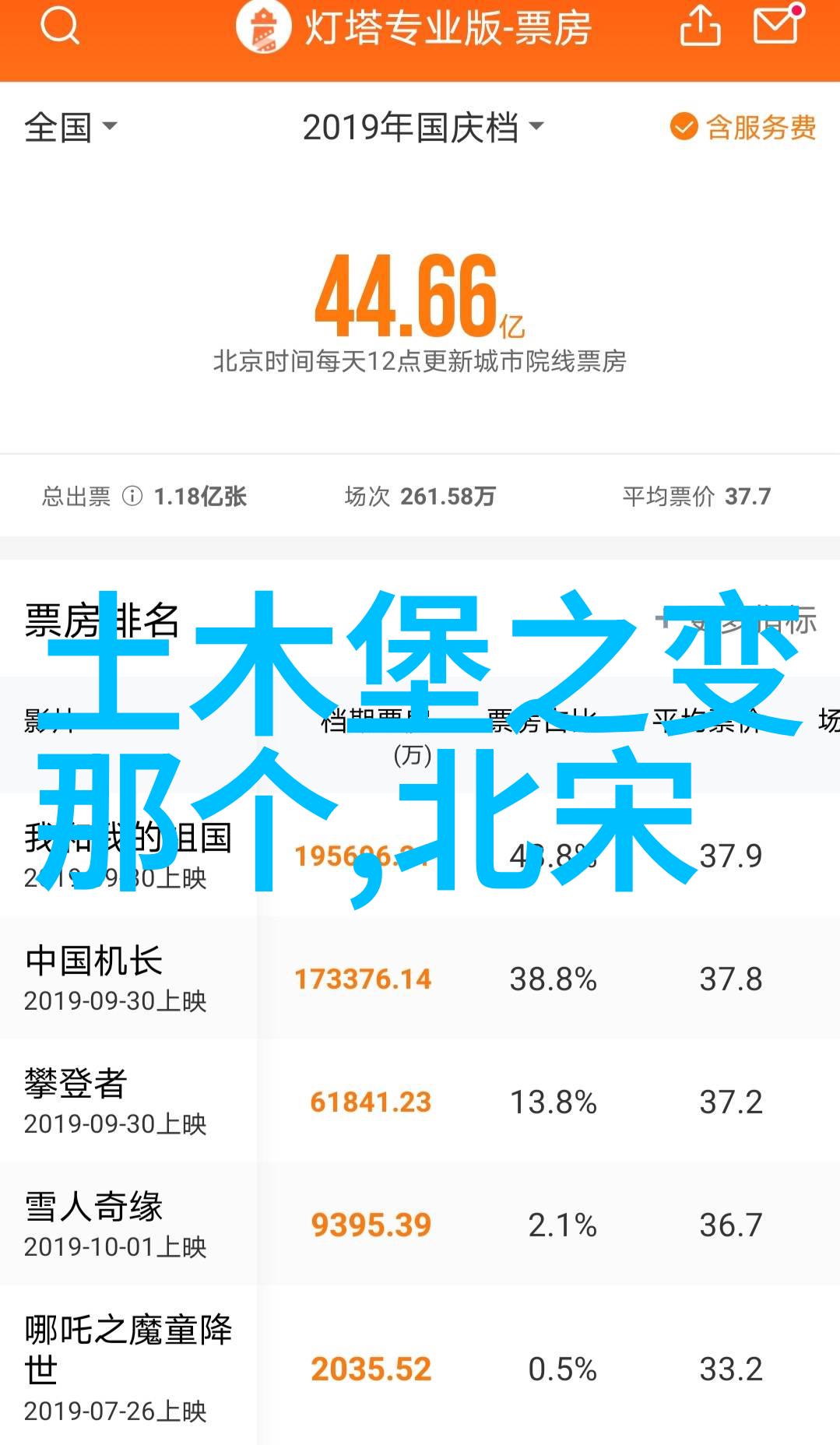Screen dimensions: 840x1445
Task: Open the 中国机长 movie row
Action: [x=420, y=979]
